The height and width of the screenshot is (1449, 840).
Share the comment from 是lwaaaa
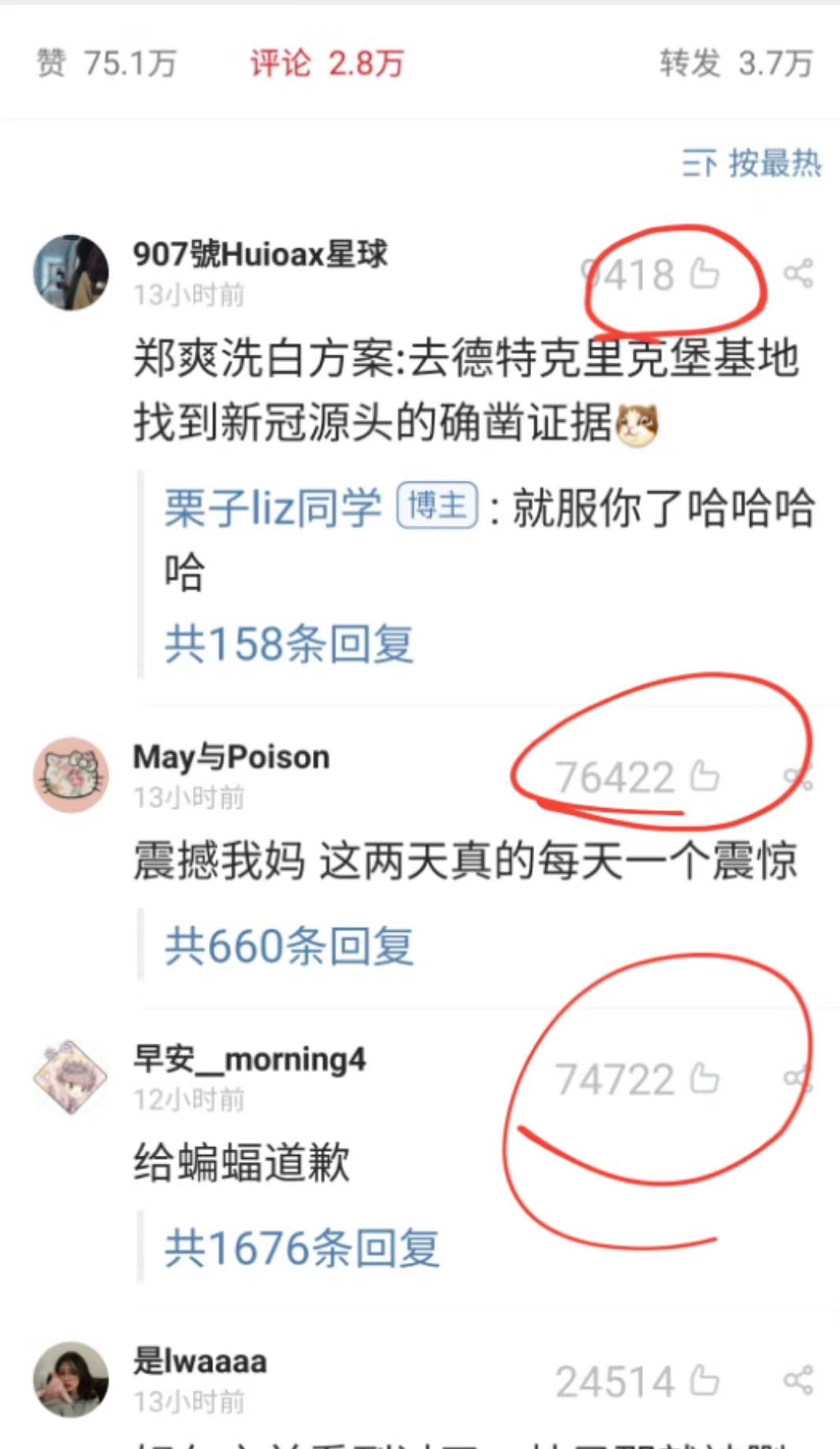tap(798, 1380)
